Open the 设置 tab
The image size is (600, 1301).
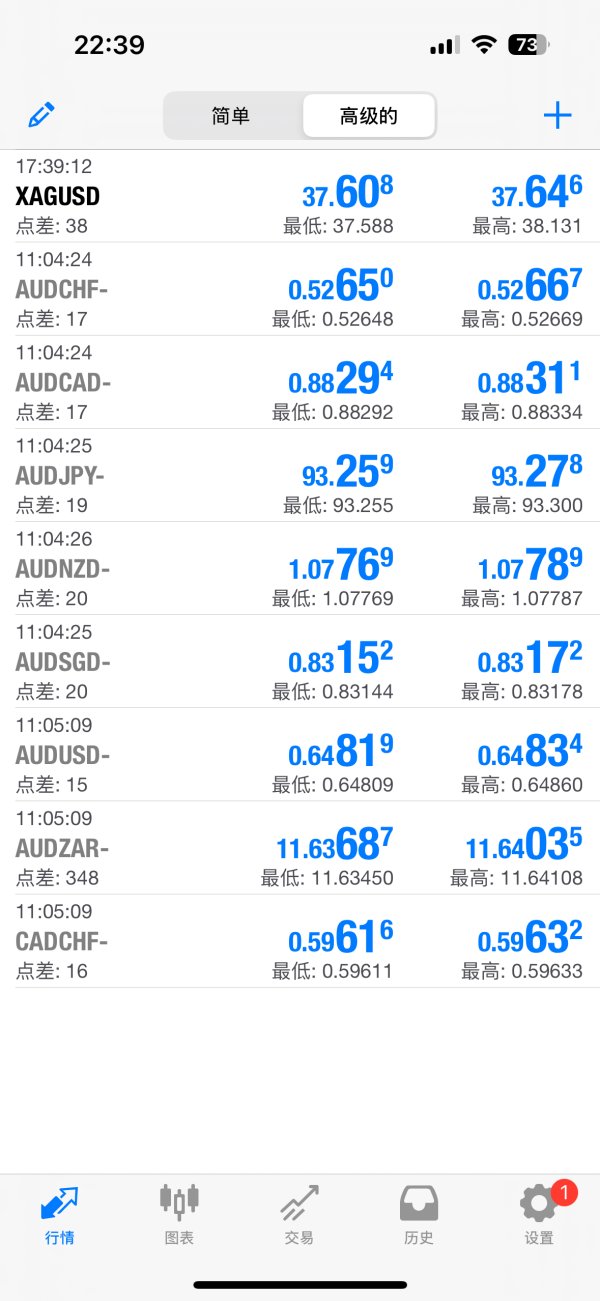point(539,1214)
